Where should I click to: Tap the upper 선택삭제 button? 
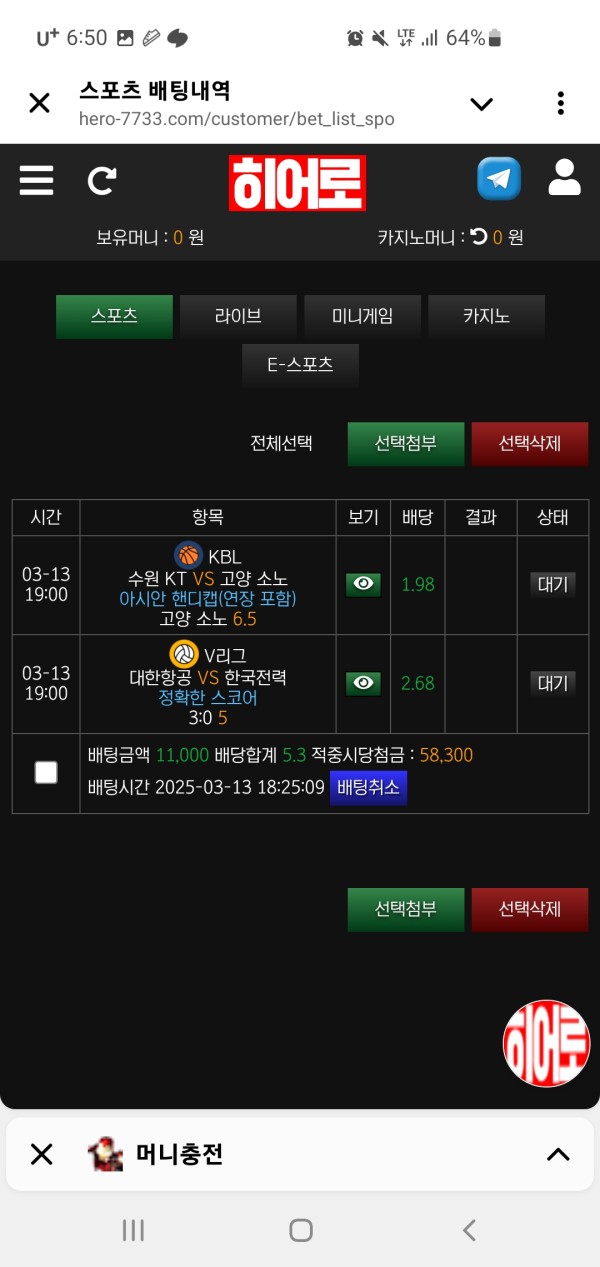coord(529,443)
